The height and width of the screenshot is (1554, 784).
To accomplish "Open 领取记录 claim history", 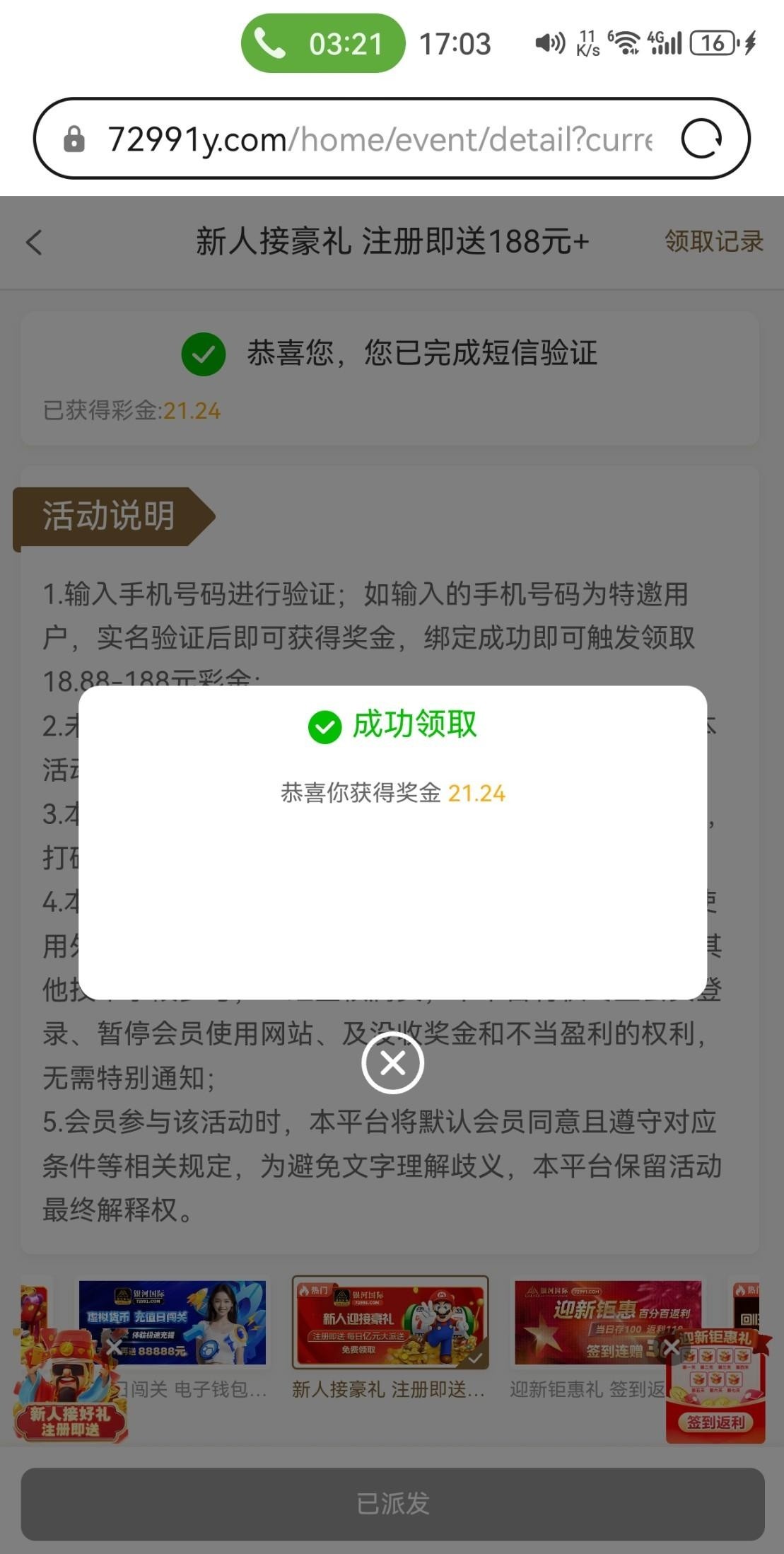I will coord(713,241).
